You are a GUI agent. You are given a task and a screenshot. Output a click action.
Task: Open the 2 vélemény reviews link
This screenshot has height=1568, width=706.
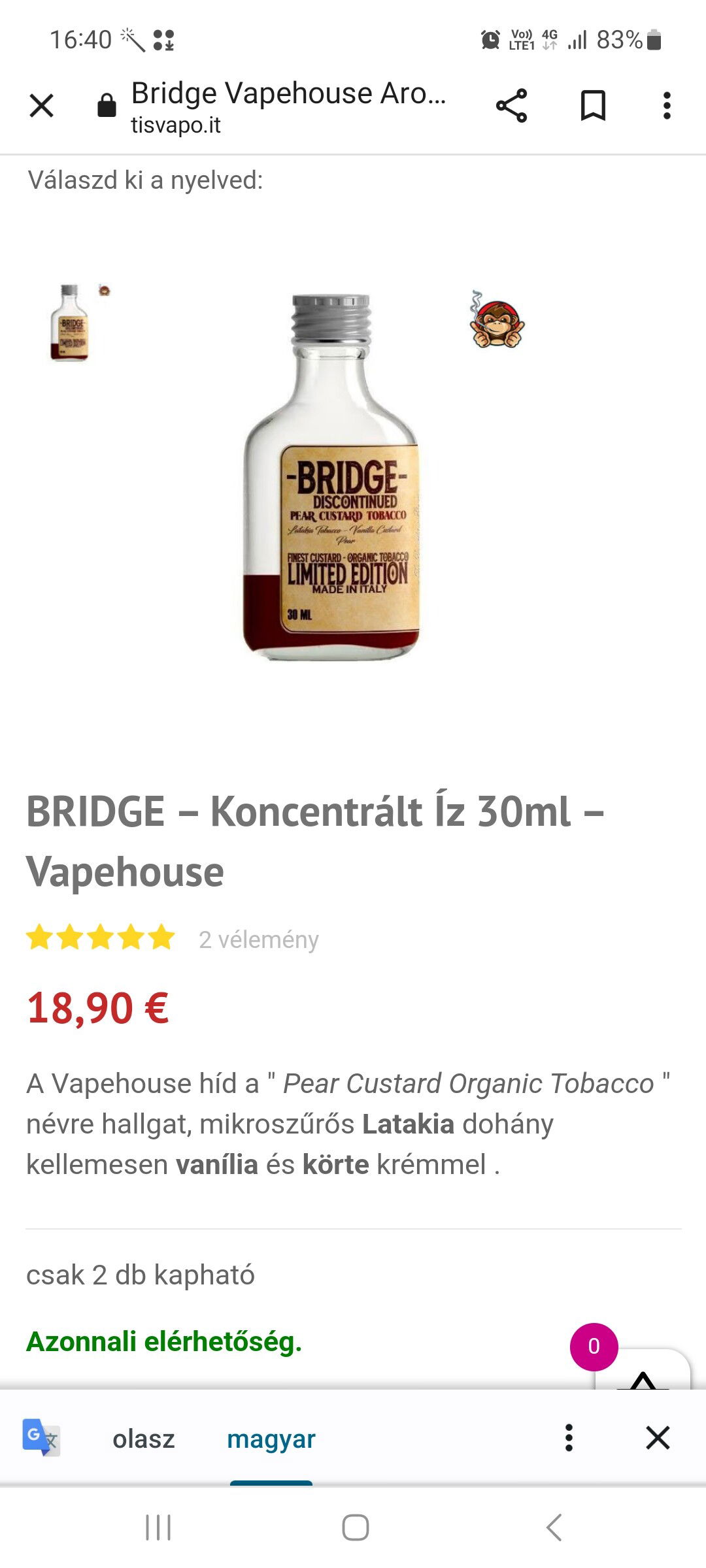click(258, 939)
